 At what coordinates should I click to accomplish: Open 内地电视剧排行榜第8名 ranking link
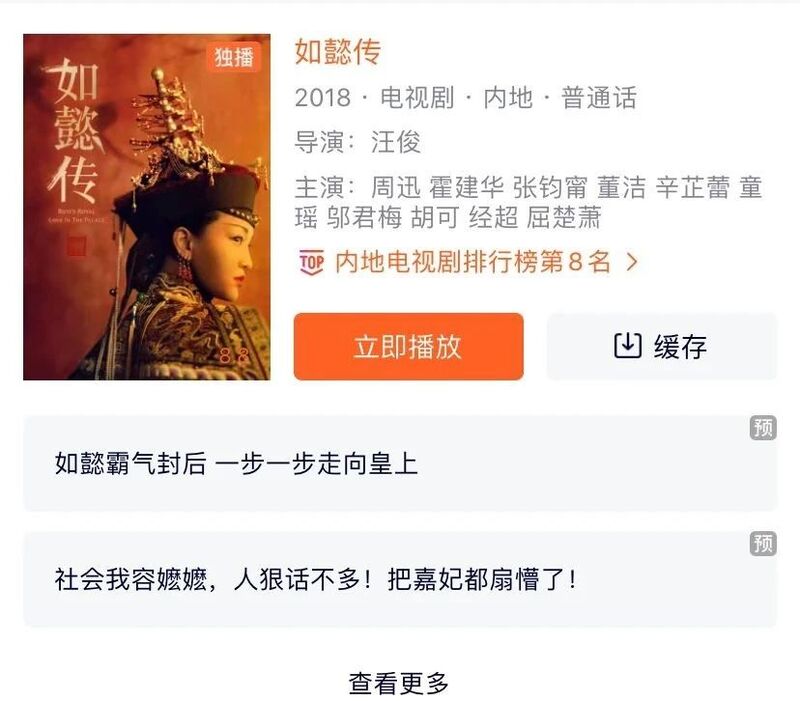pos(468,263)
